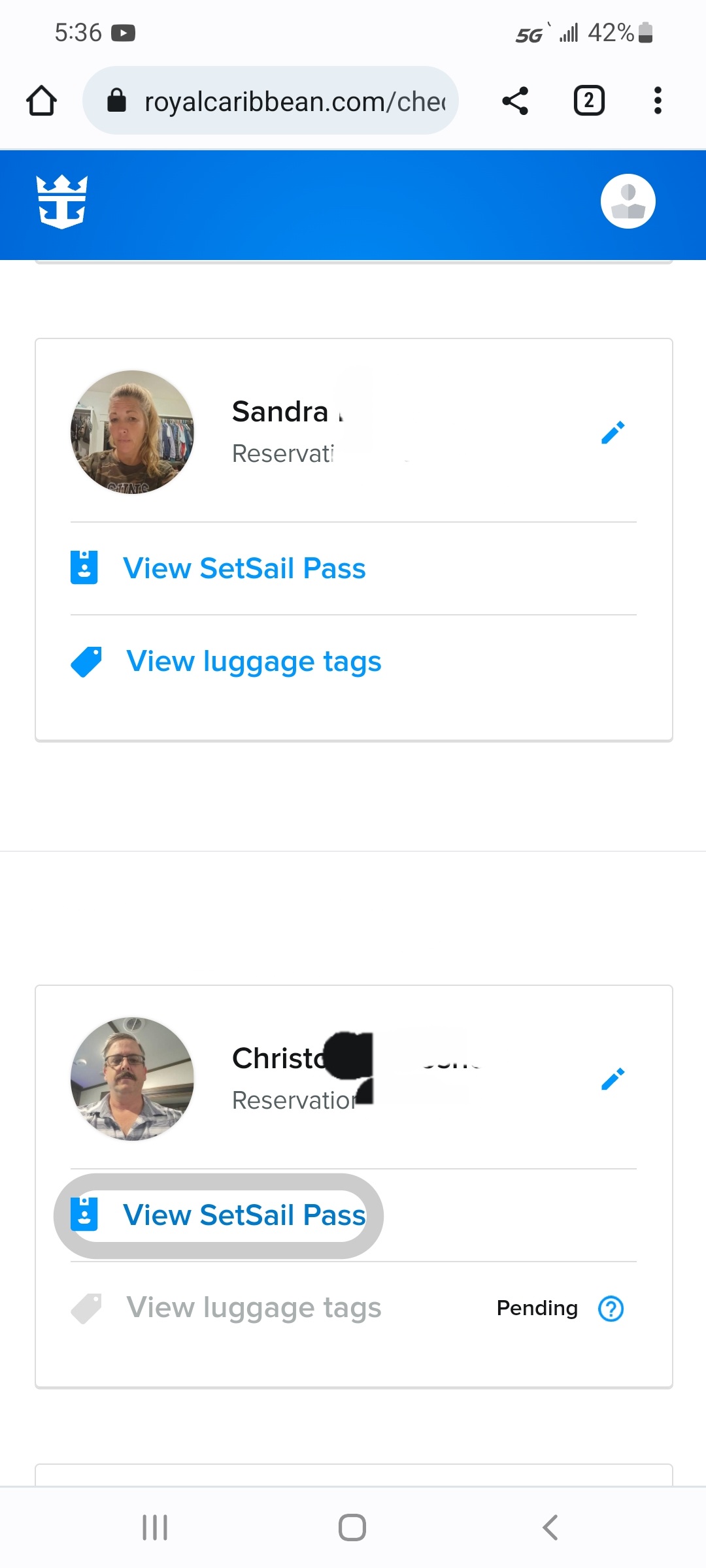Tap the Royal Caribbean crown logo
This screenshot has width=706, height=1568.
[x=62, y=202]
